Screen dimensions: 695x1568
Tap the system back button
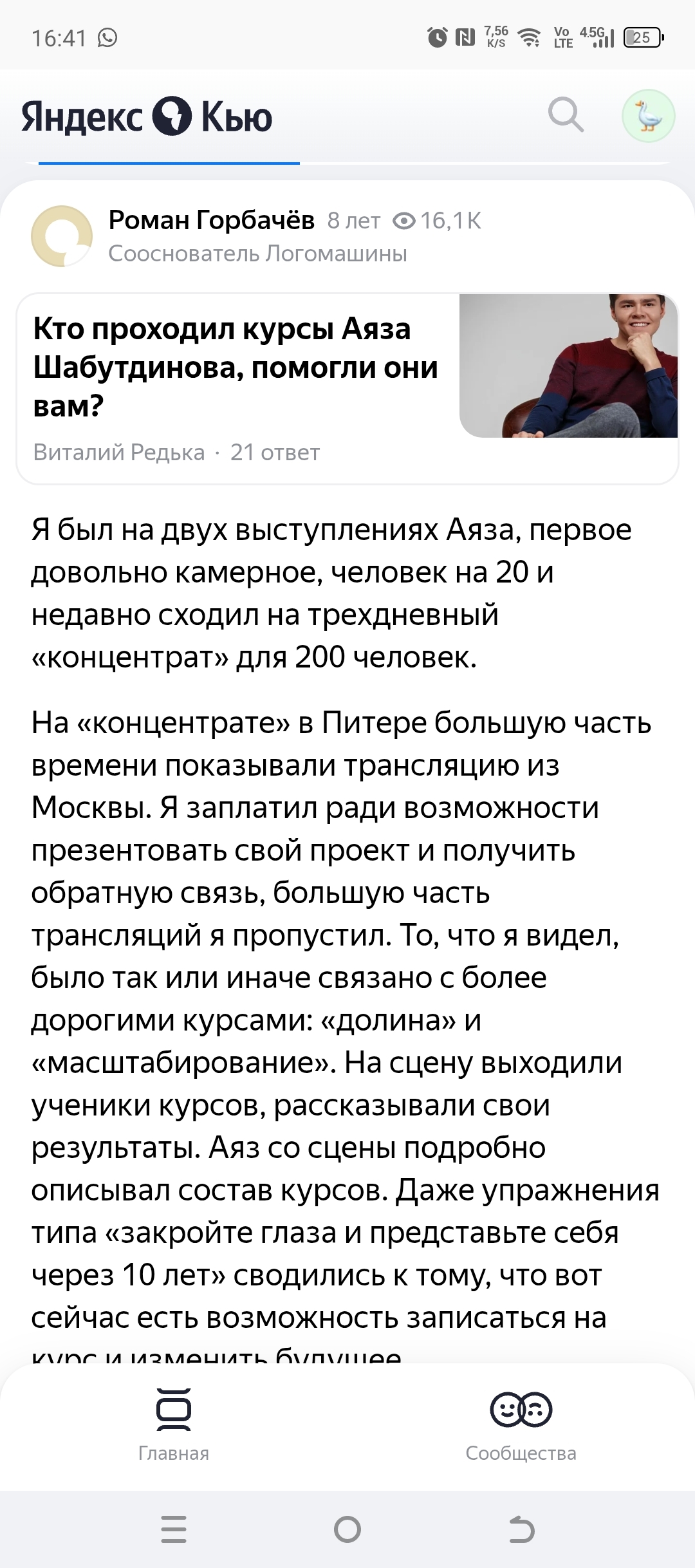[521, 1529]
